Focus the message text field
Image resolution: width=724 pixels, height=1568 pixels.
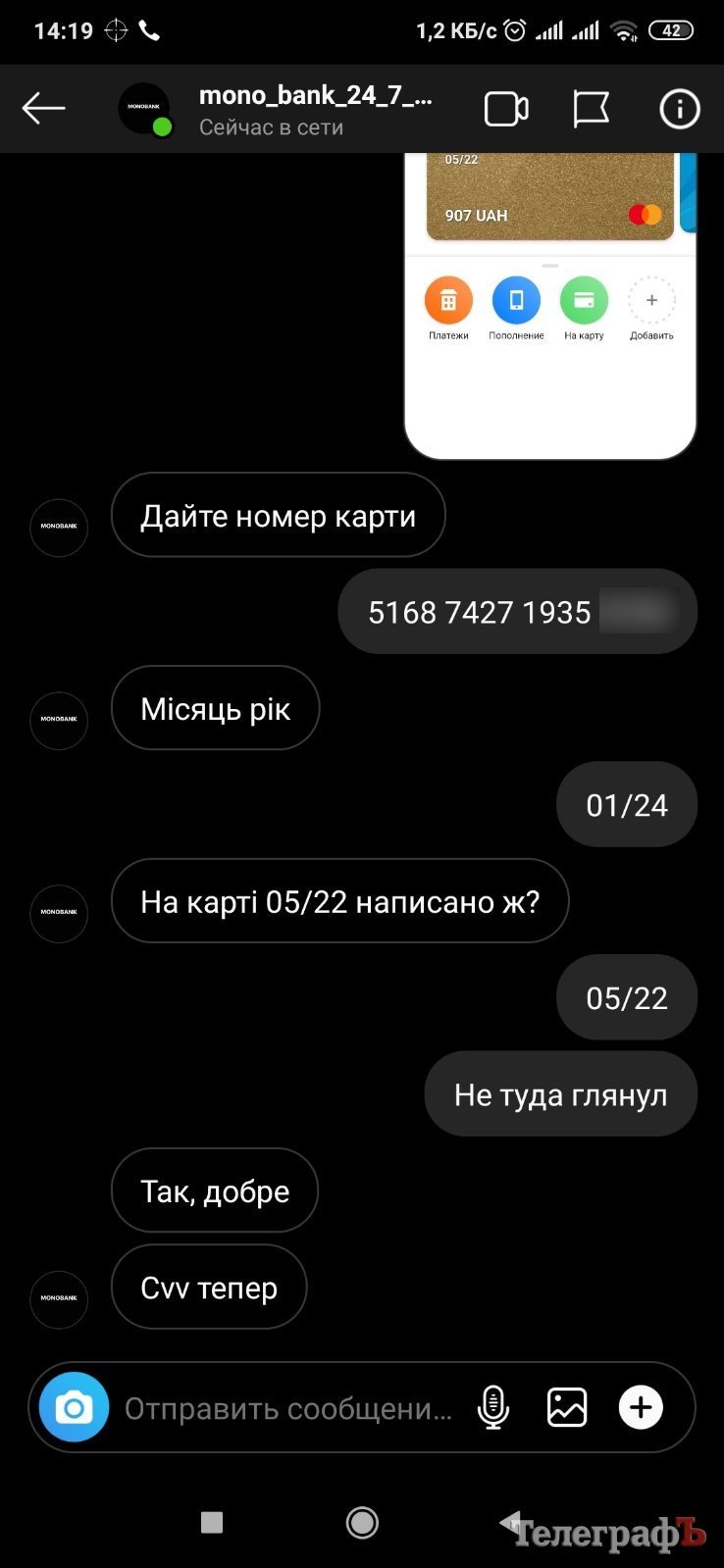point(288,1409)
